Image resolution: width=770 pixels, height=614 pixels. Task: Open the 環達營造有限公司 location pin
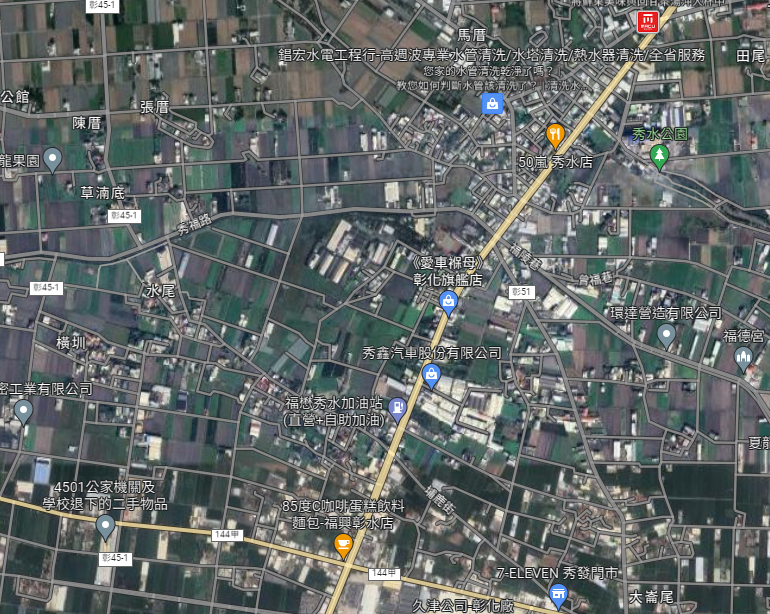(666, 335)
